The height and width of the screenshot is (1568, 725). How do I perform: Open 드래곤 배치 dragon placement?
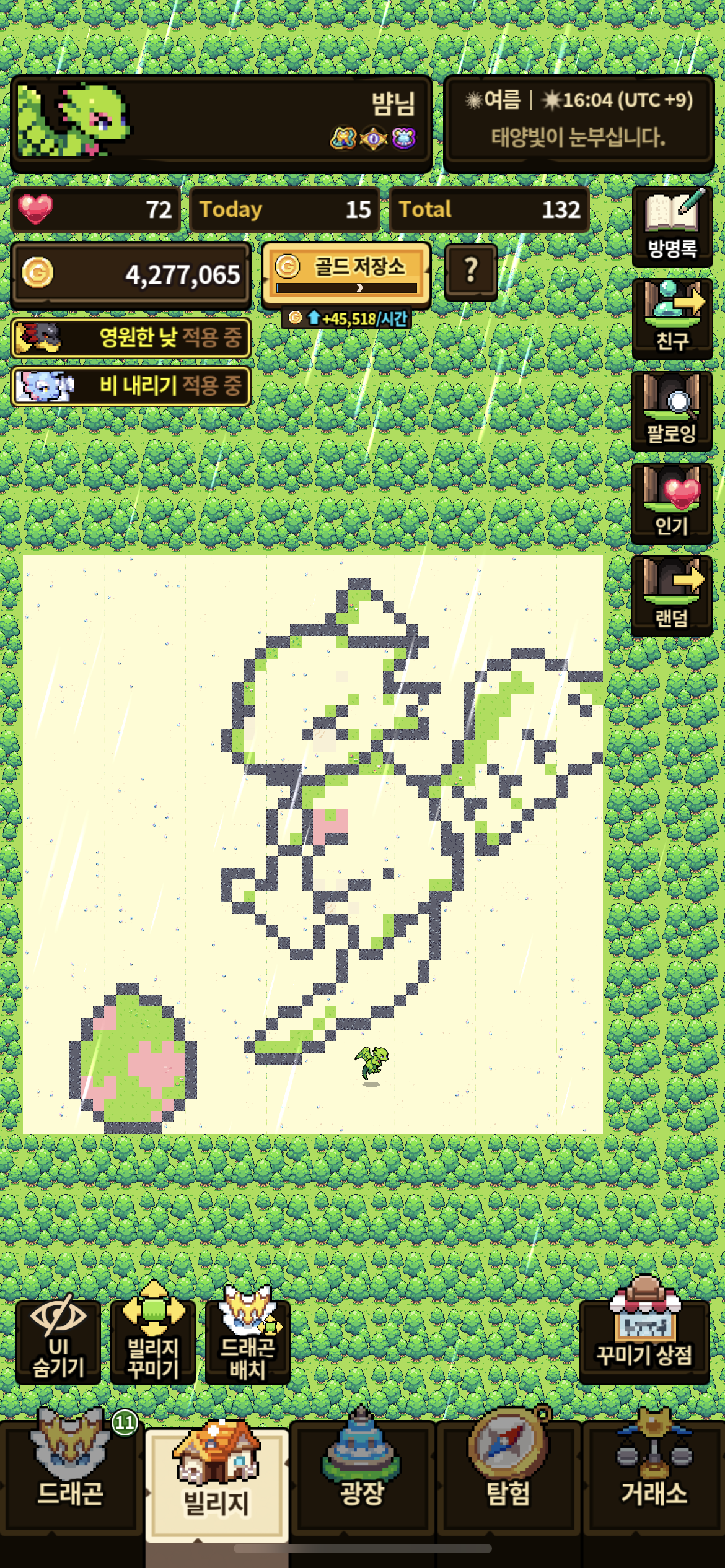[x=248, y=1341]
